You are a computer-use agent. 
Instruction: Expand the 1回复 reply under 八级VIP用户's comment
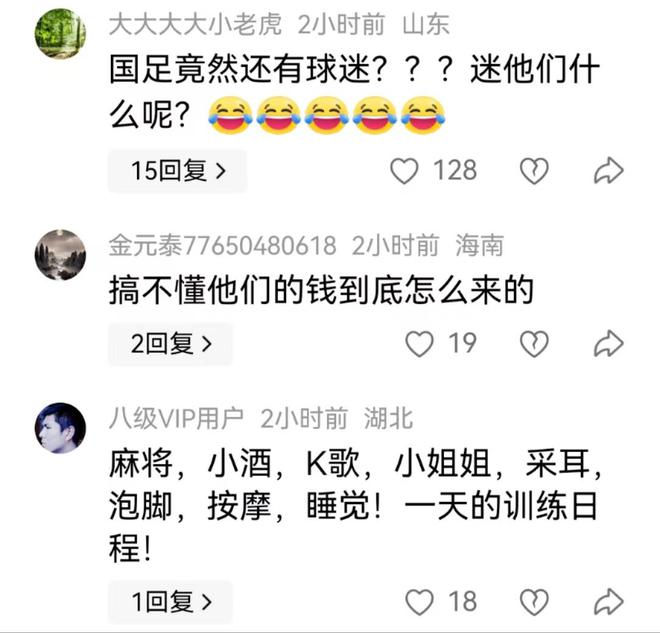point(170,602)
